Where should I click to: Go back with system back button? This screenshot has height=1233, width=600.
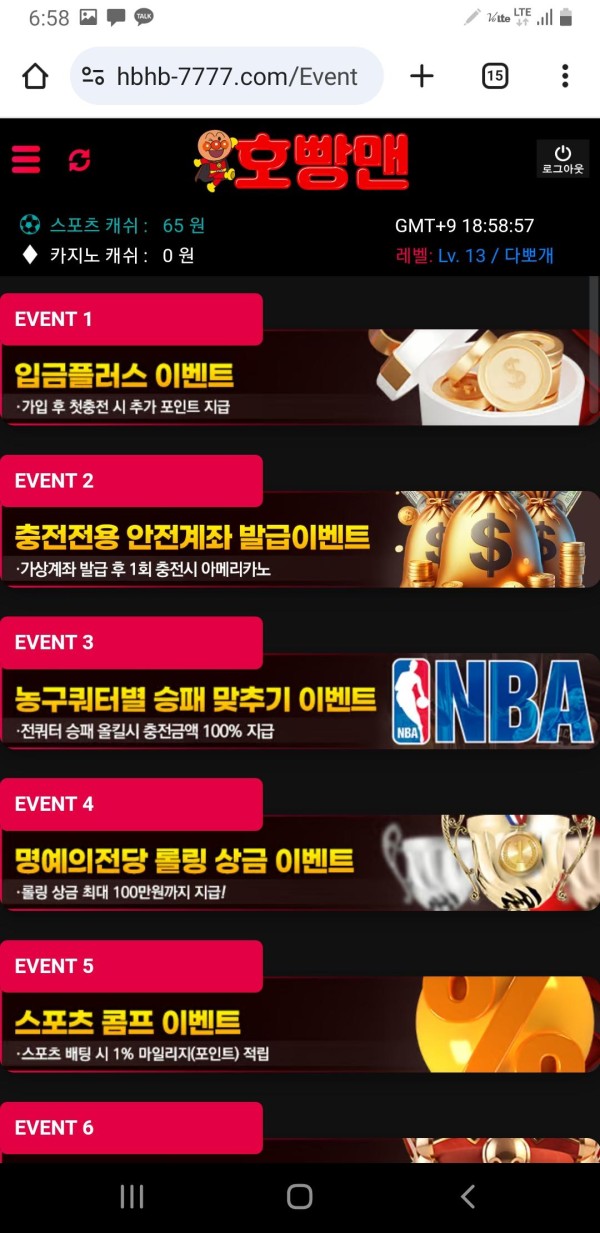[x=467, y=1197]
